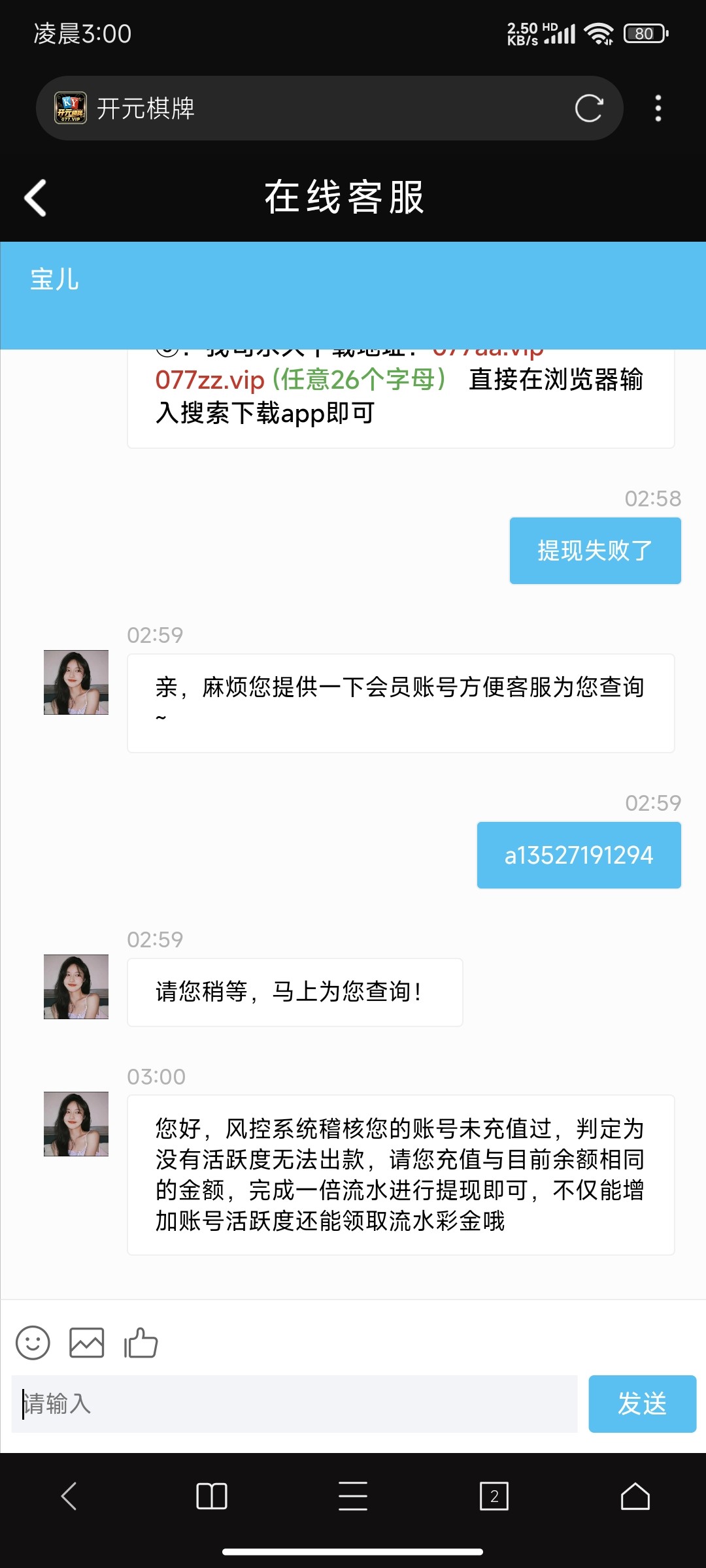Tap the 开元棋牌 address bar

(x=294, y=108)
